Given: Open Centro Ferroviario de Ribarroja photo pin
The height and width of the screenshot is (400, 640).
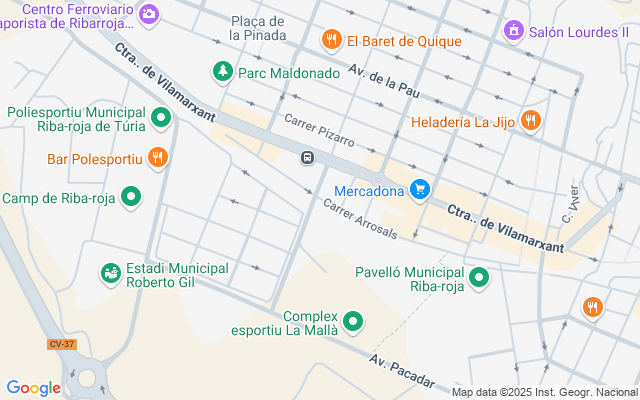Looking at the screenshot, I should coord(149,15).
